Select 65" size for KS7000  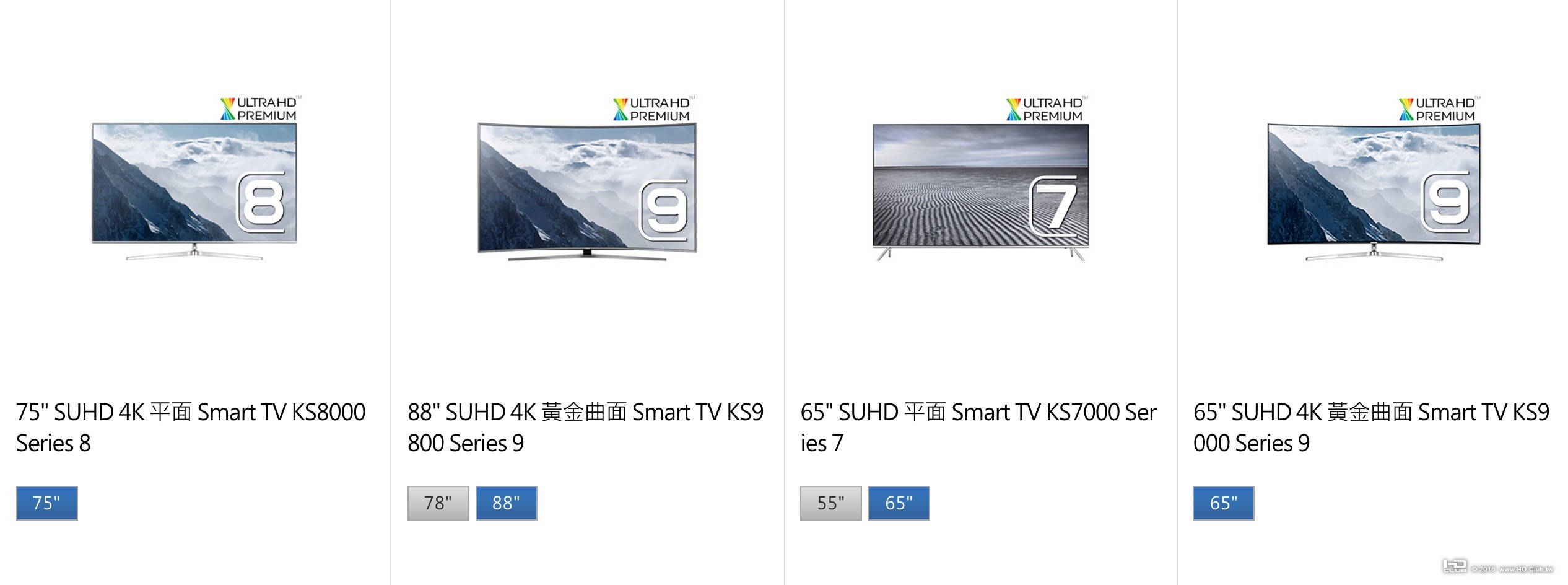point(899,503)
